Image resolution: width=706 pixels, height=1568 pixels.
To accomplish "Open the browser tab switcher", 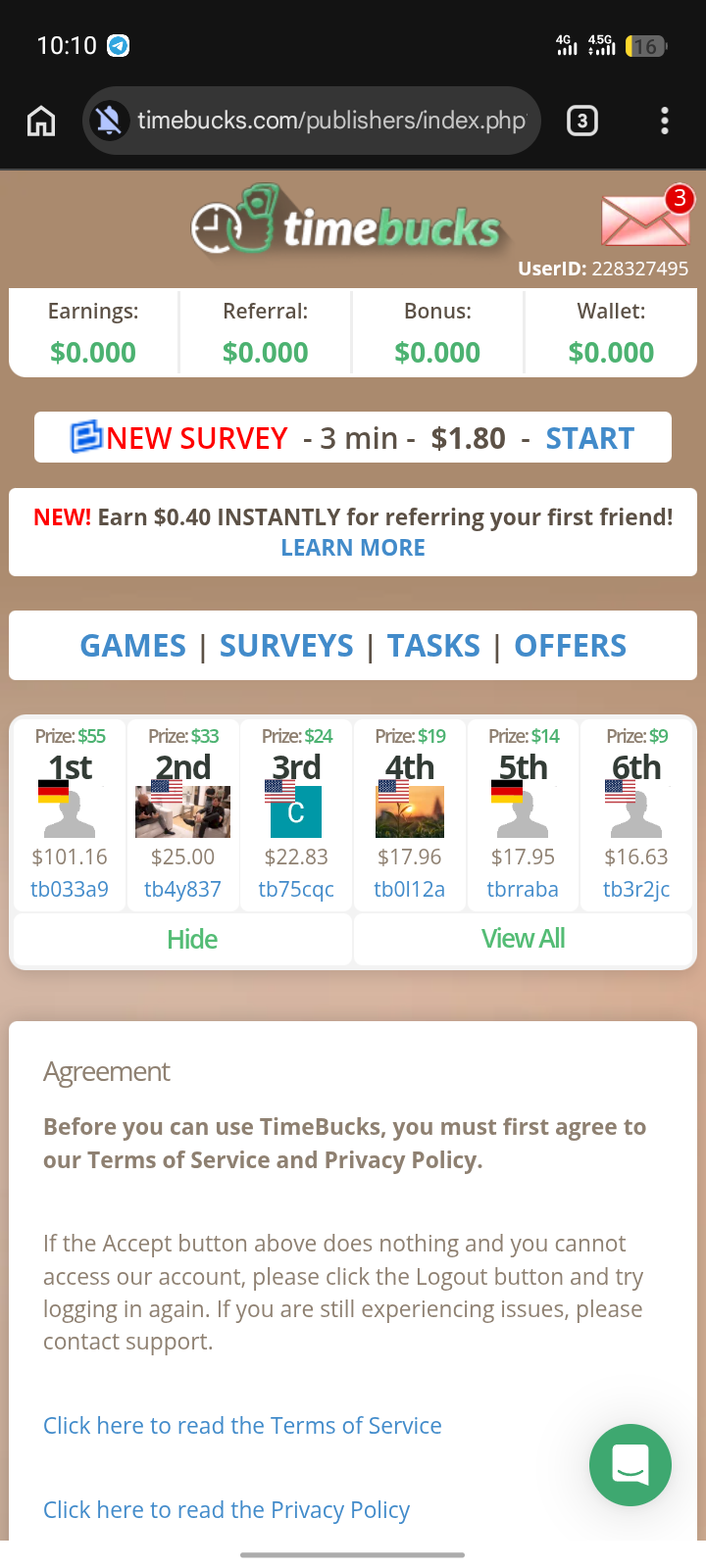I will (582, 121).
